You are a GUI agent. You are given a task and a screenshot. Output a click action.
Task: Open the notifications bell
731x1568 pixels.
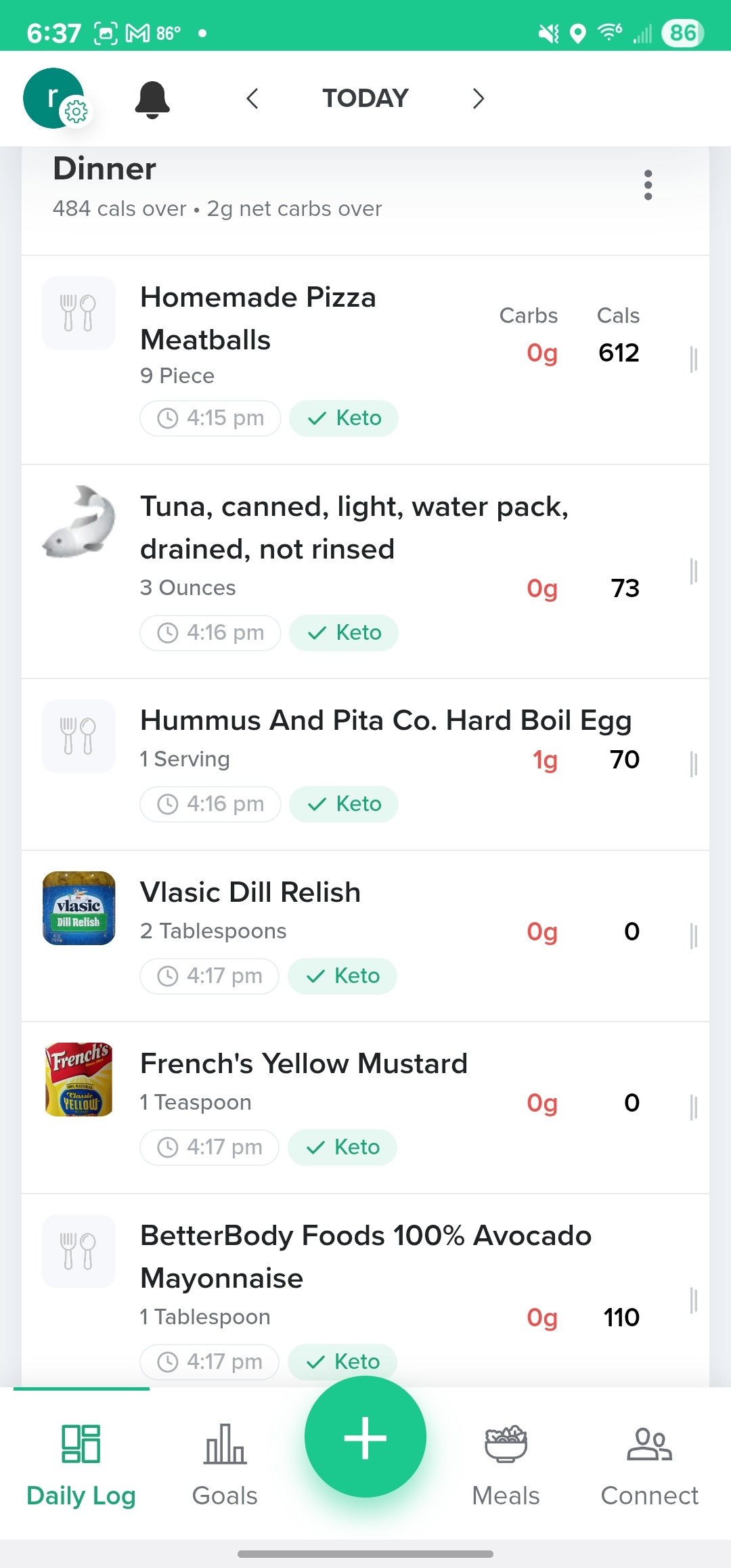152,100
